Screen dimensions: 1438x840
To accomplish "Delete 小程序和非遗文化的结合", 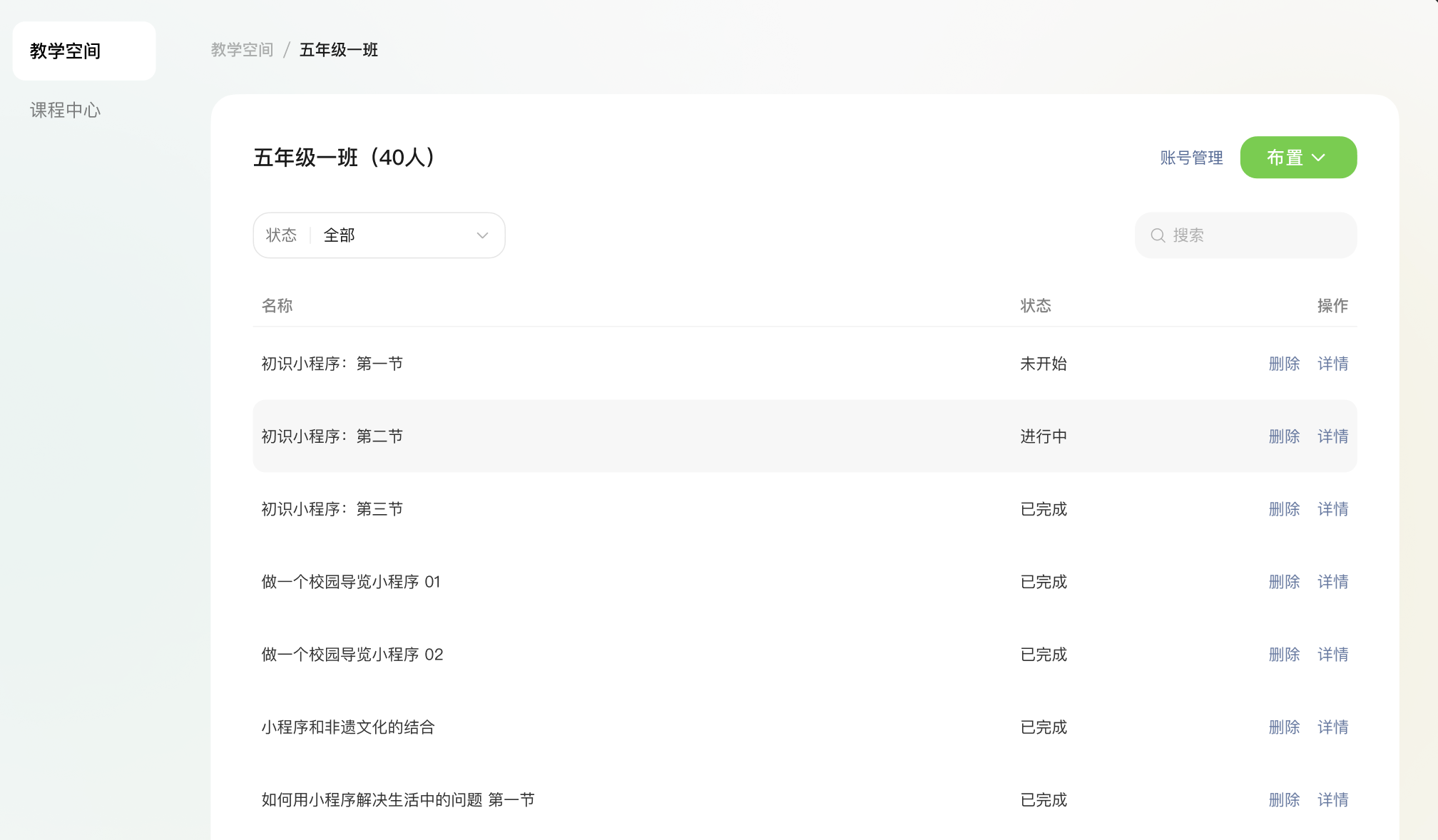I will tap(1284, 727).
